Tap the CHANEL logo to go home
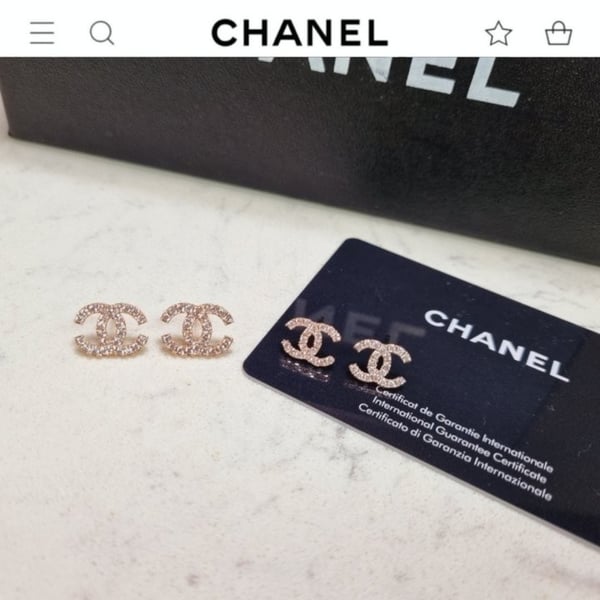The width and height of the screenshot is (600, 600). click(x=299, y=33)
